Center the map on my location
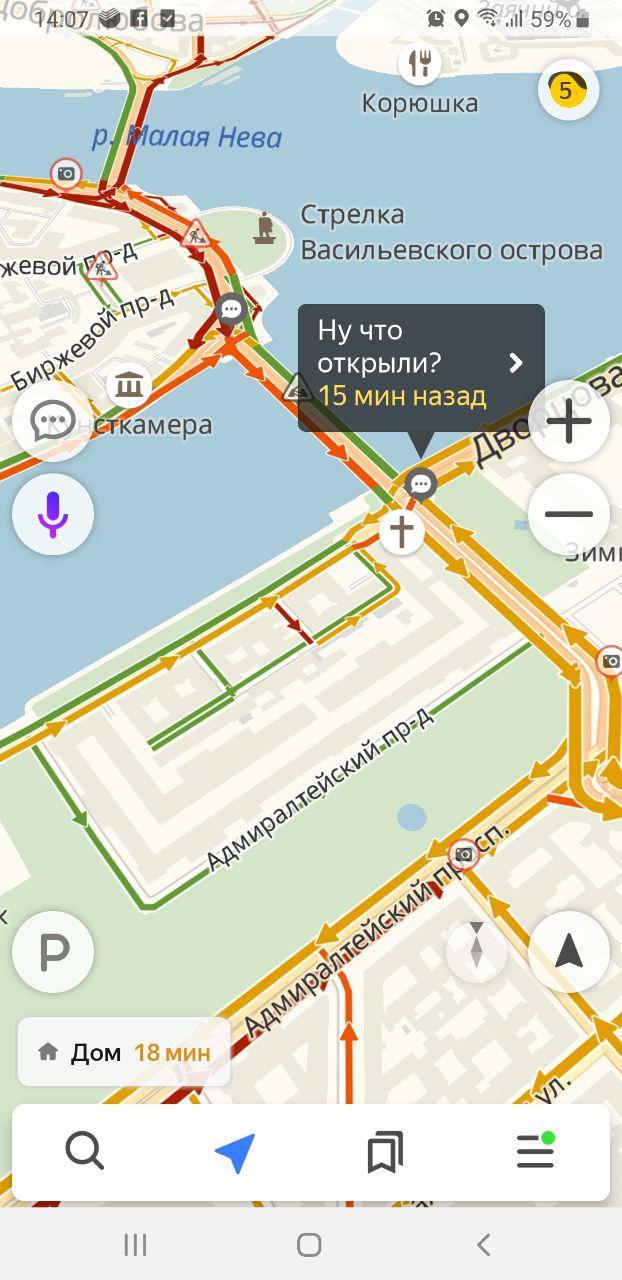Viewport: 622px width, 1280px height. (x=568, y=951)
